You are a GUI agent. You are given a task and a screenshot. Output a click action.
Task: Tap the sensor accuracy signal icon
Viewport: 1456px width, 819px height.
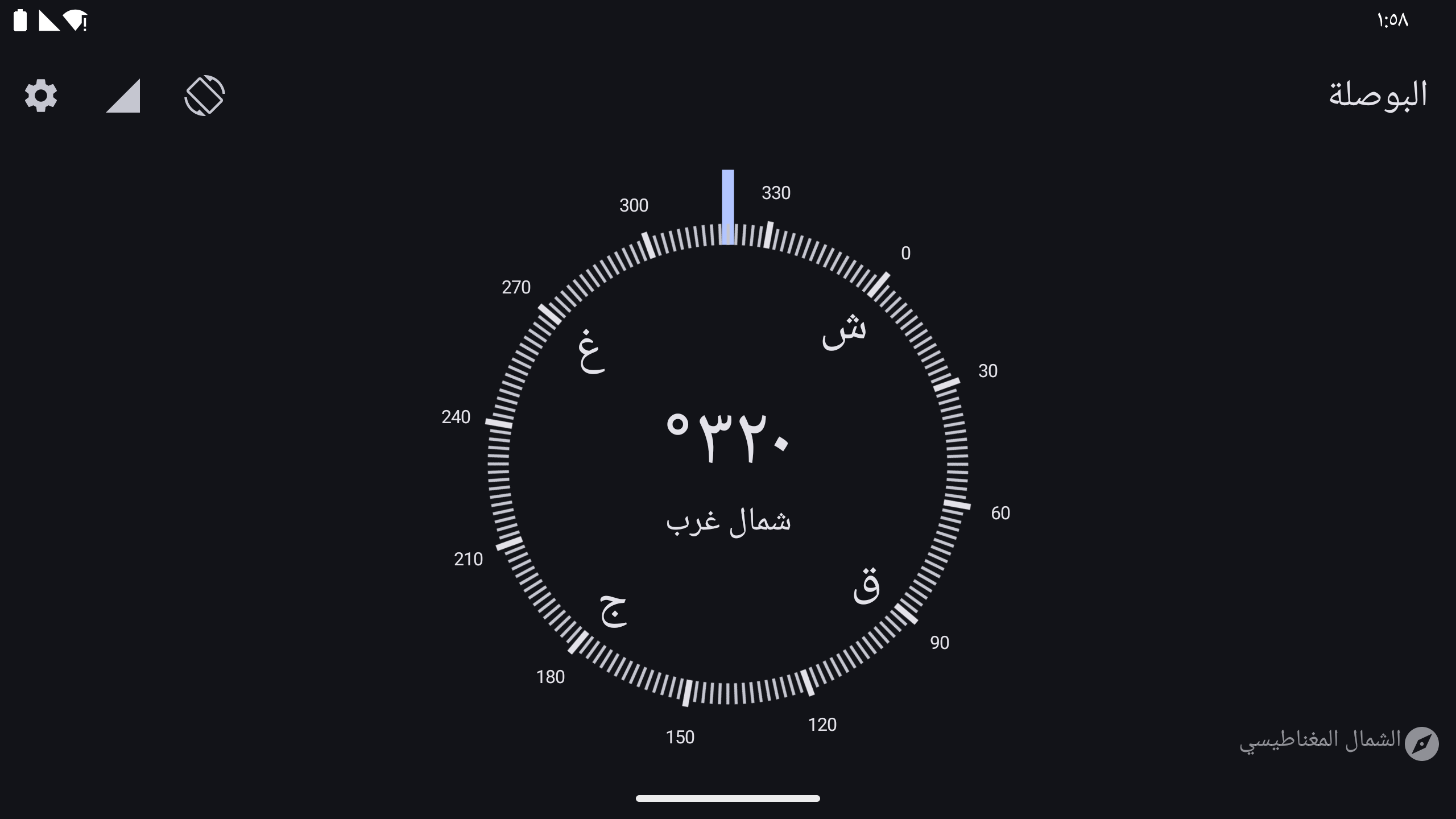[123, 96]
